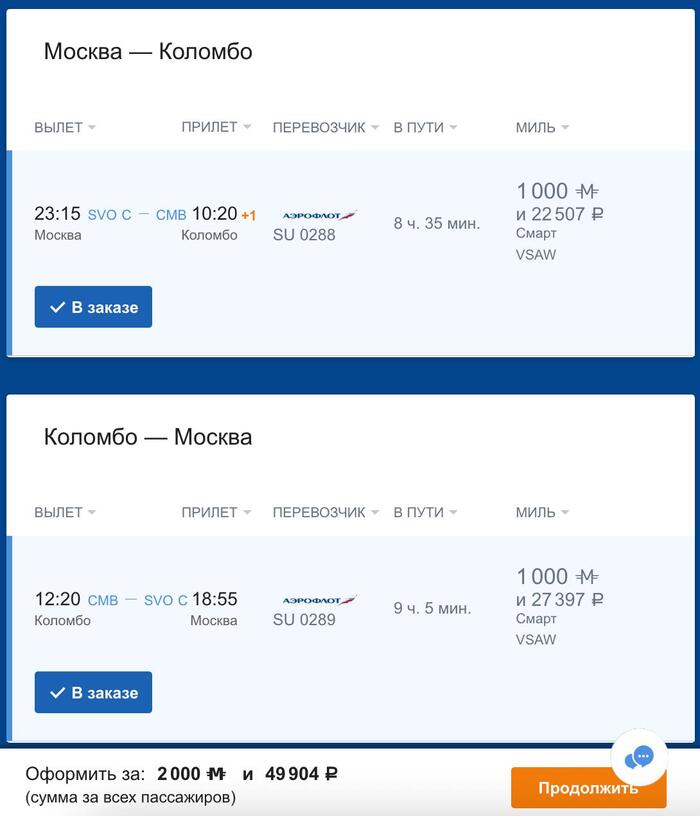
Task: Sort Коломбо — Москва flights by Миль
Action: pyautogui.click(x=542, y=512)
